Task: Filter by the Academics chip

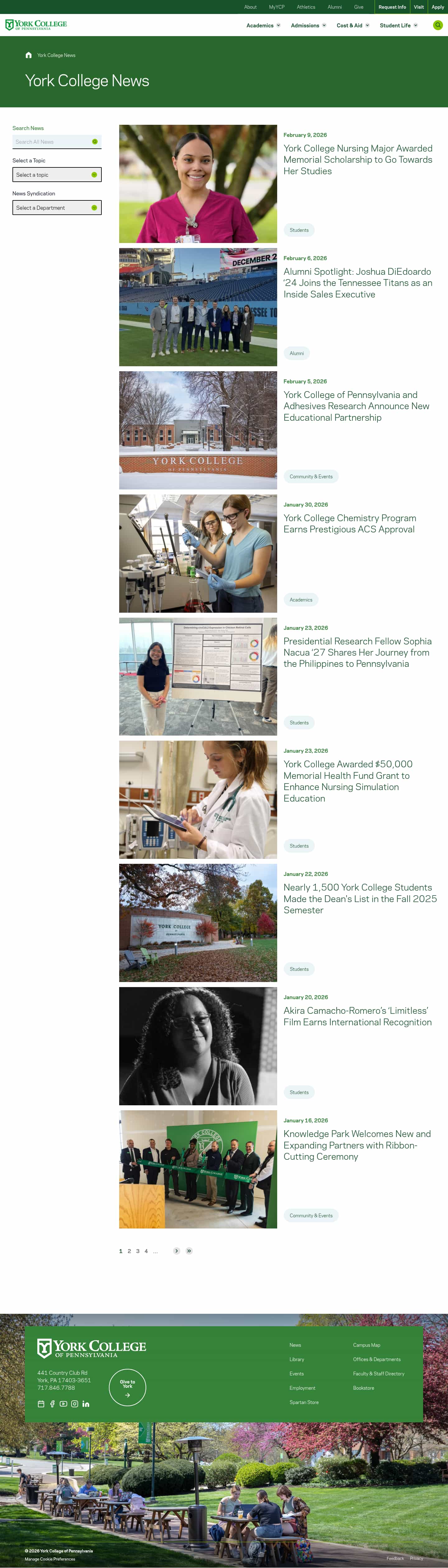Action: point(301,600)
